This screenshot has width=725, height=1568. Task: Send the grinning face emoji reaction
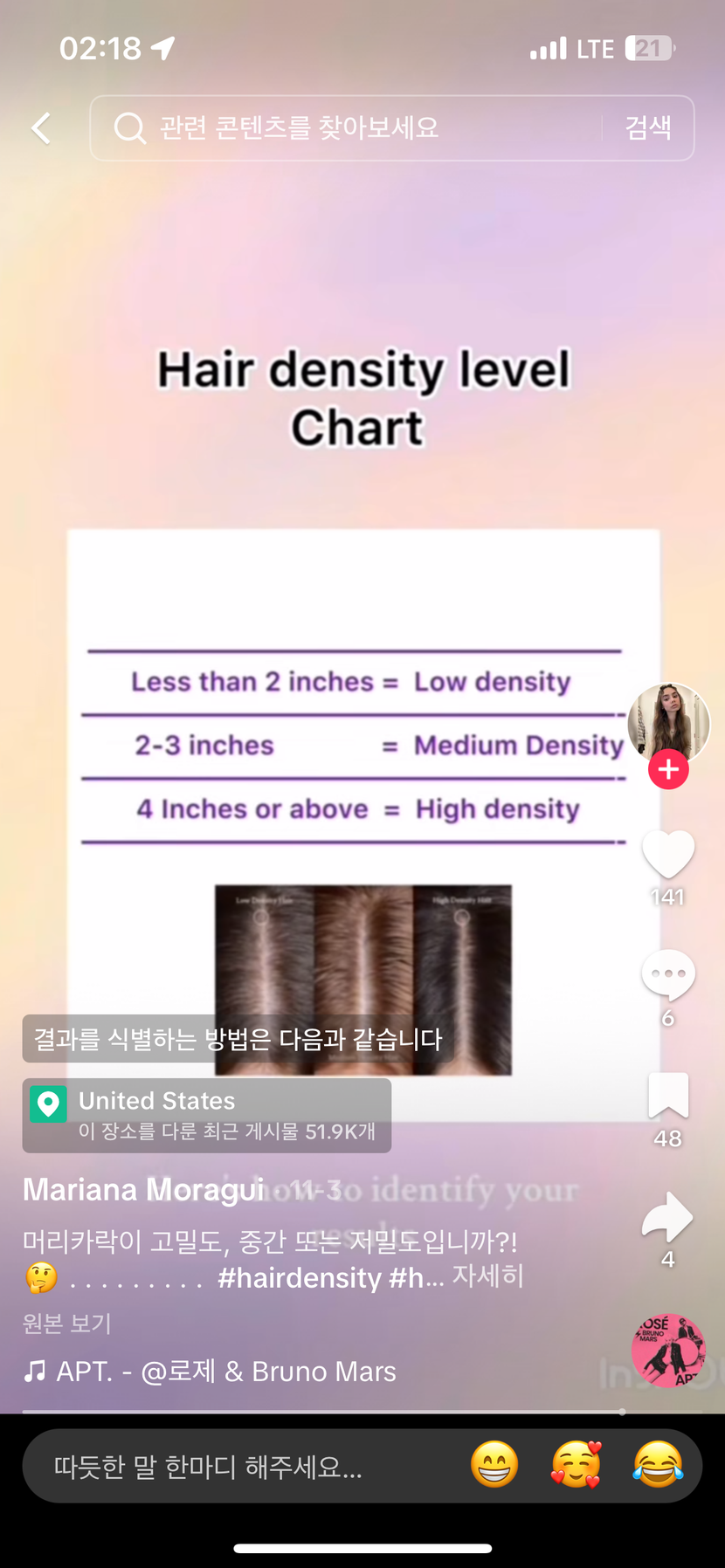coord(494,1464)
